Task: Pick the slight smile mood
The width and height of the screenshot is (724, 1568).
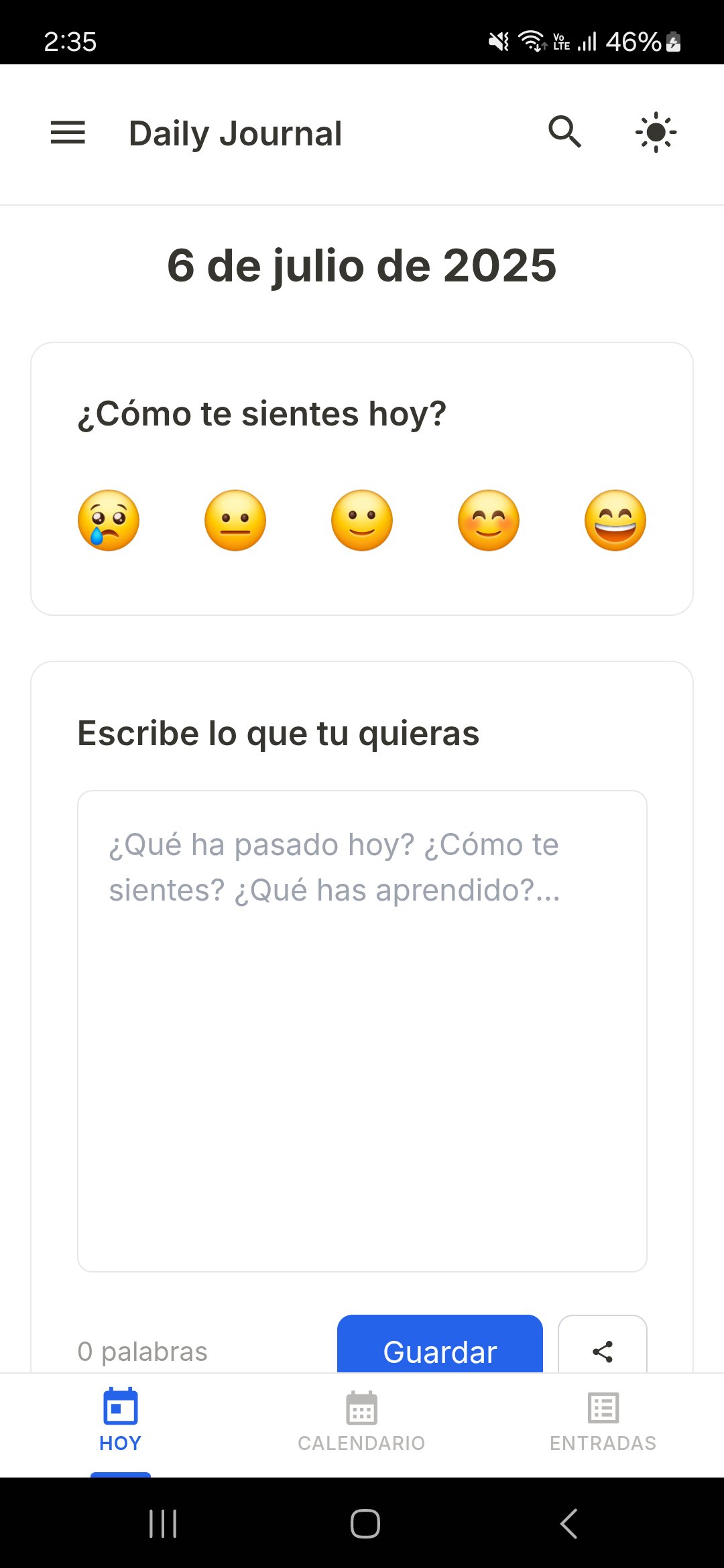Action: pos(362,521)
